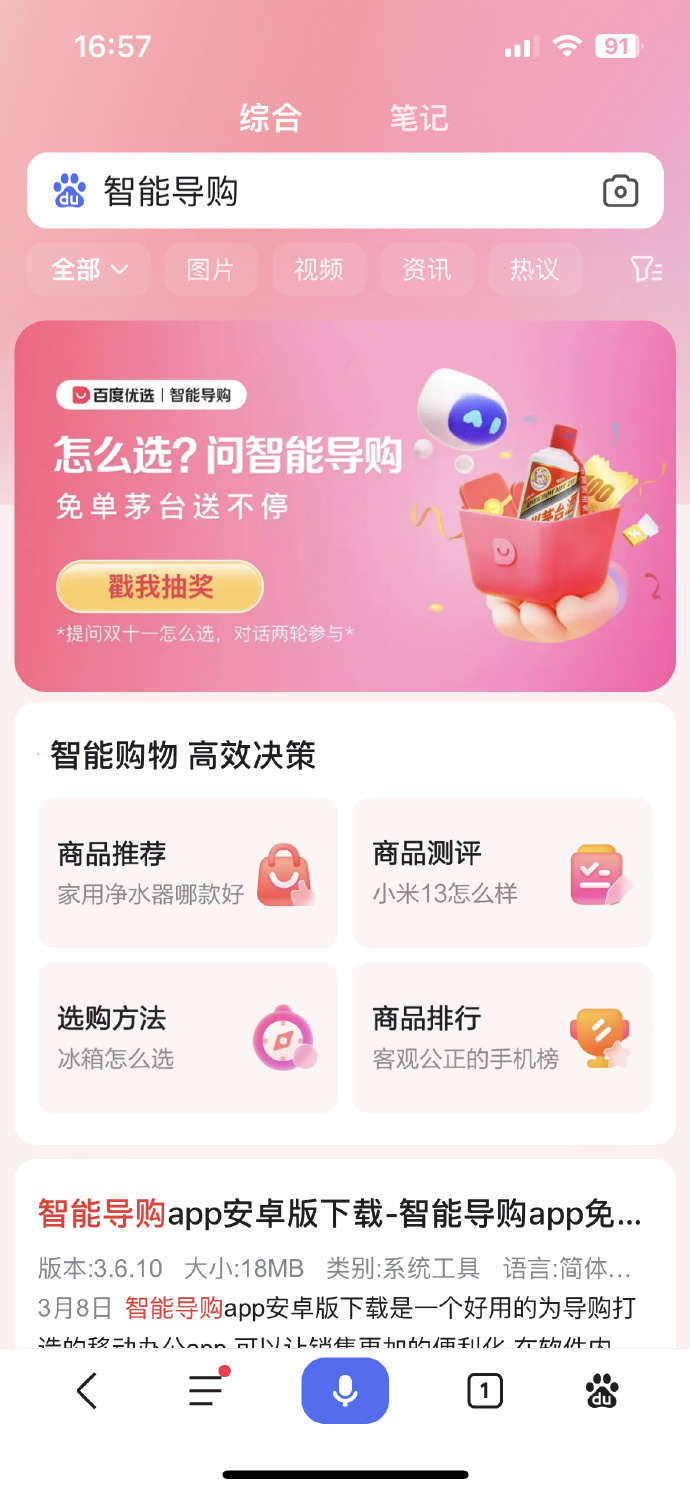Show 热议 results
The width and height of the screenshot is (690, 1493).
[534, 269]
